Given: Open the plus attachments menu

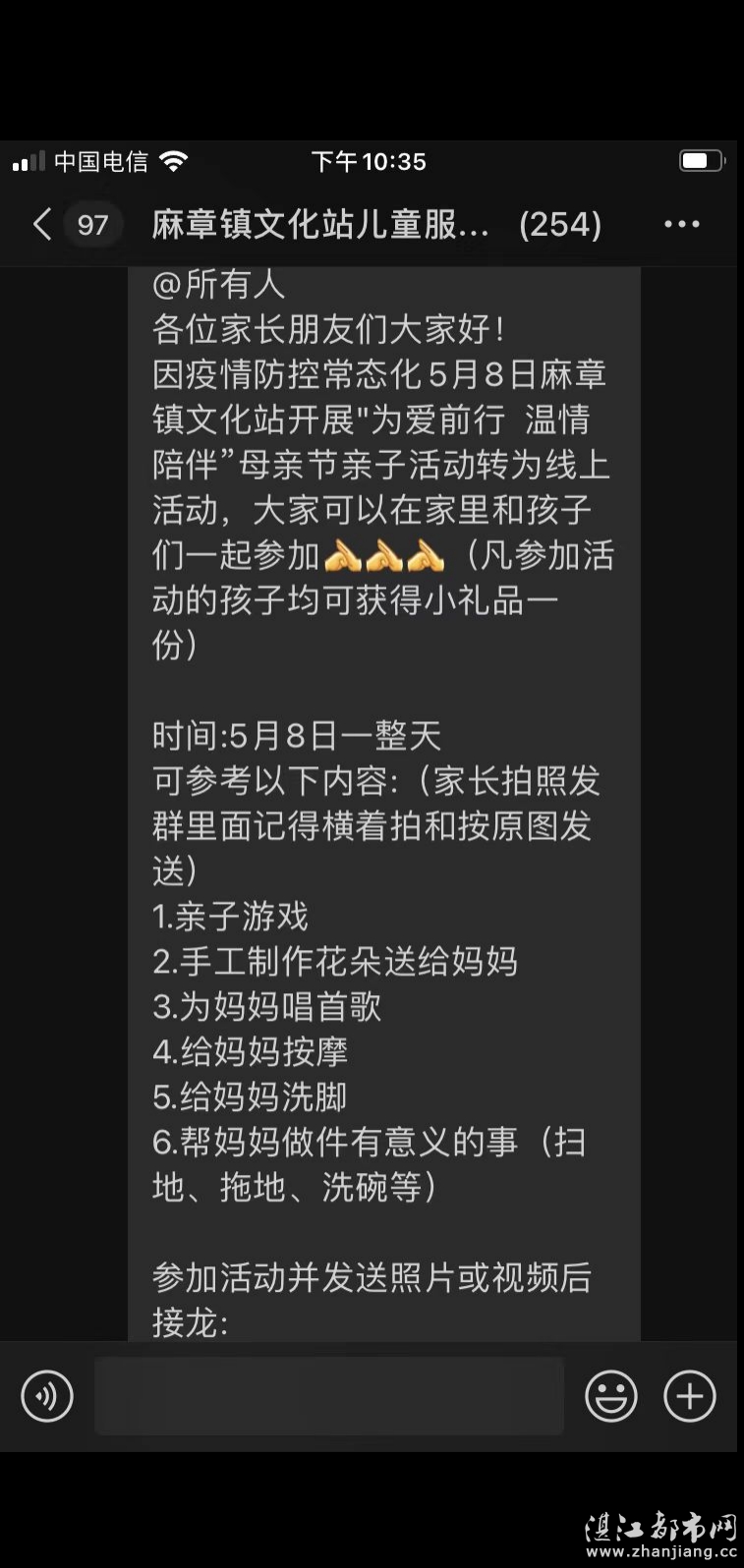Looking at the screenshot, I should click(x=690, y=1395).
